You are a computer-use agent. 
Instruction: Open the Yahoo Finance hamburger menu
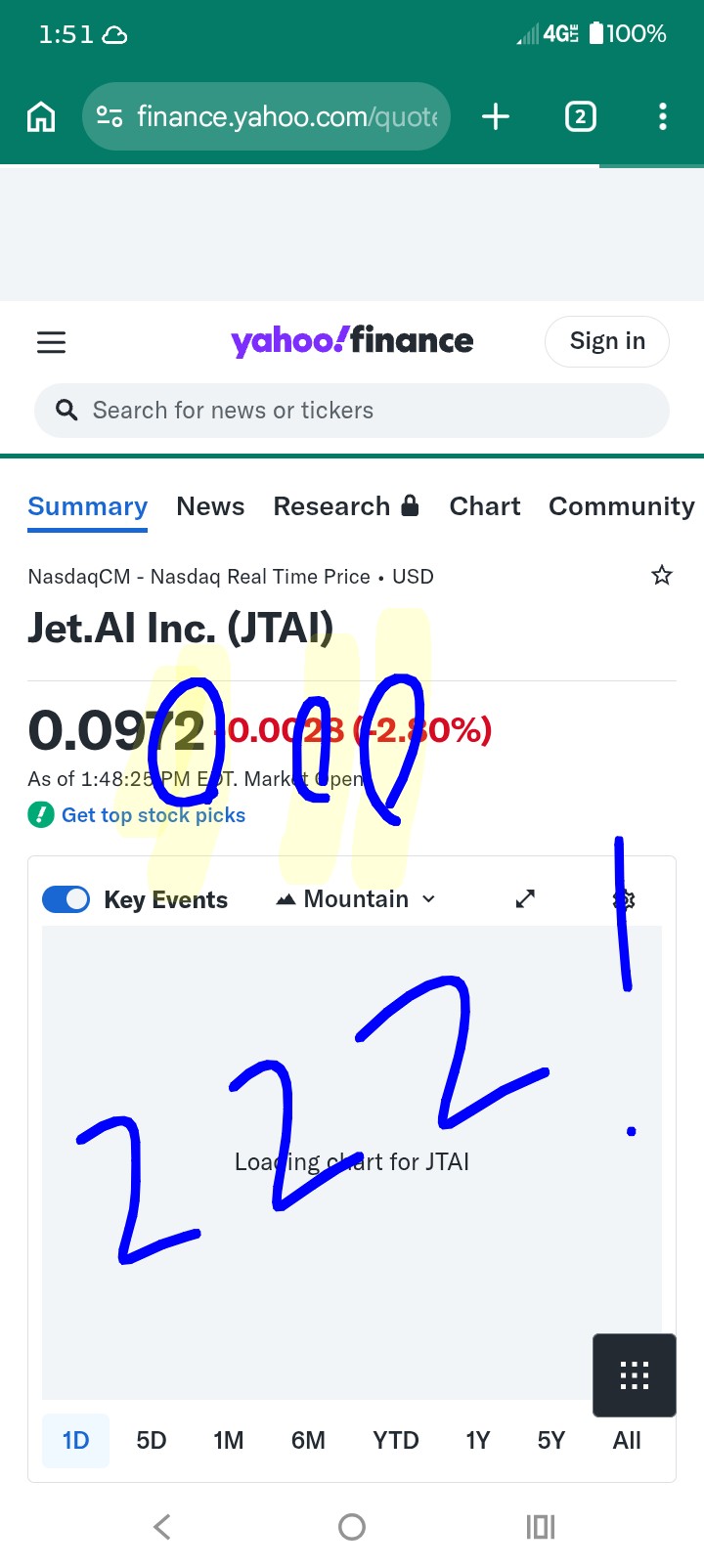click(x=51, y=342)
